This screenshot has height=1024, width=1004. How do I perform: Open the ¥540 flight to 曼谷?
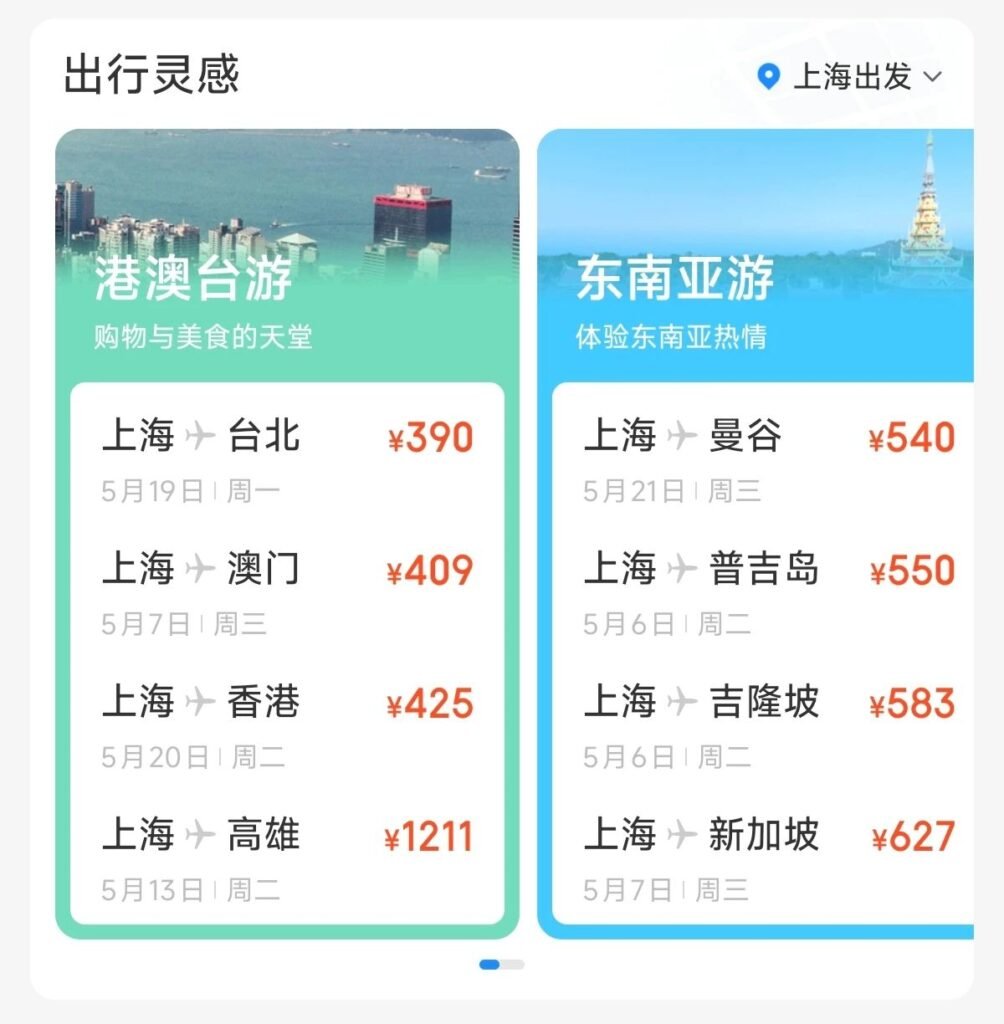coord(911,436)
